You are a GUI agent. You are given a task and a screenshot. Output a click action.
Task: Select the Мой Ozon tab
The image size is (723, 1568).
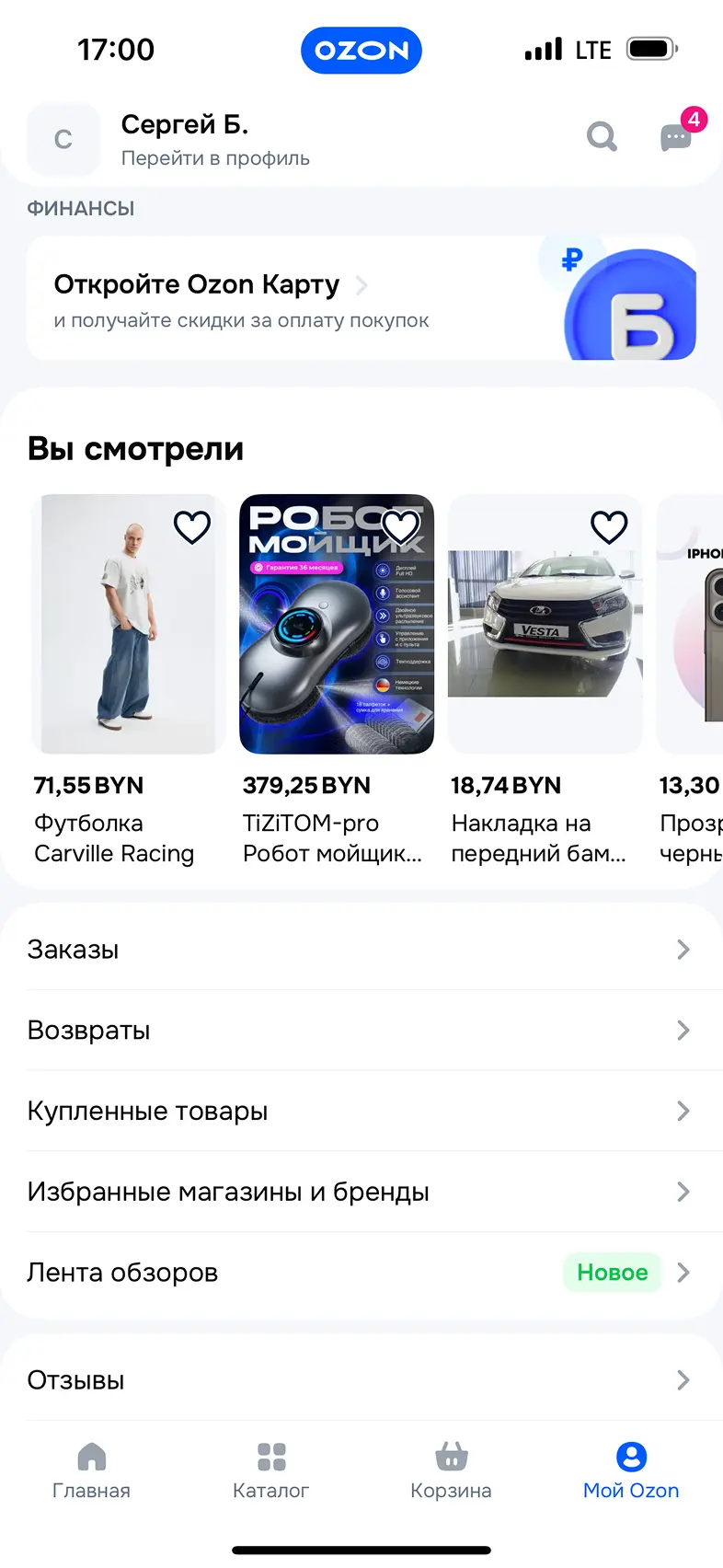pos(631,1470)
